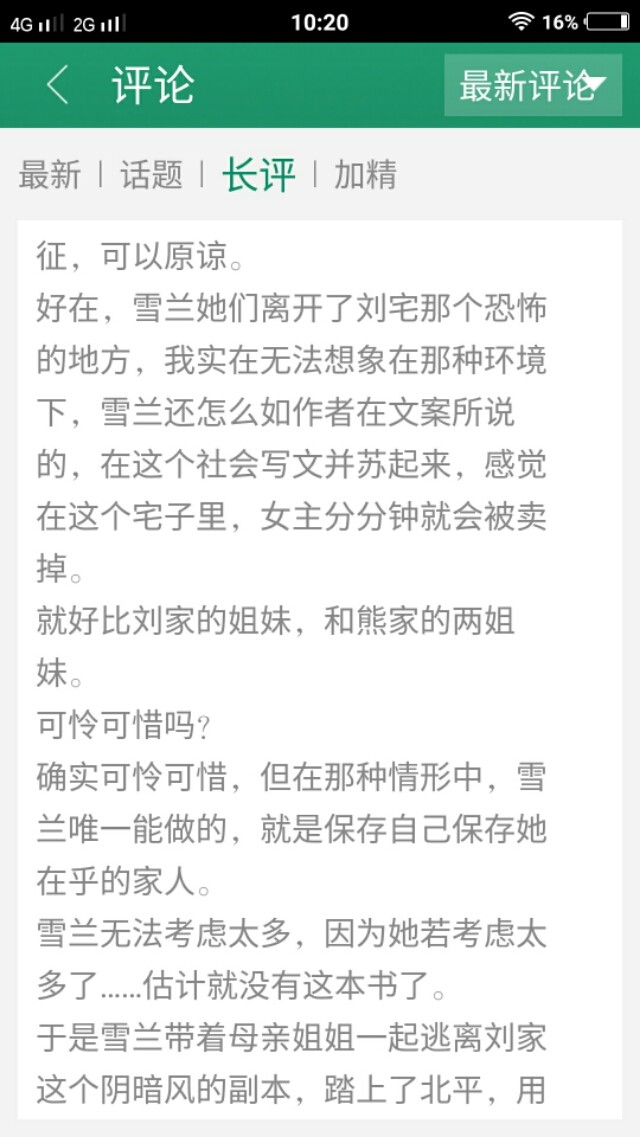
Task: Open the long review about 雪兰
Action: tap(320, 660)
